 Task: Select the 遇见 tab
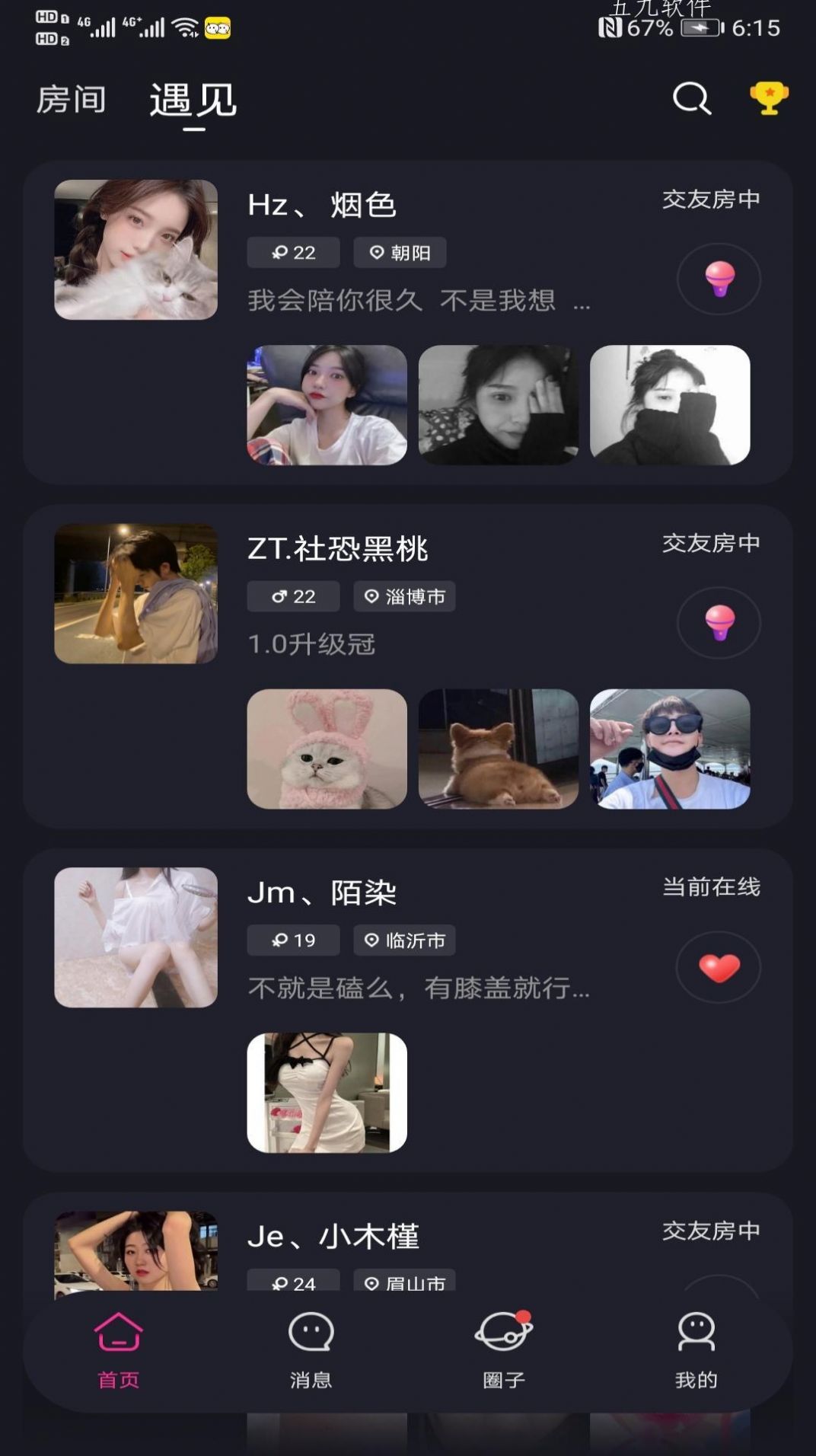point(193,100)
